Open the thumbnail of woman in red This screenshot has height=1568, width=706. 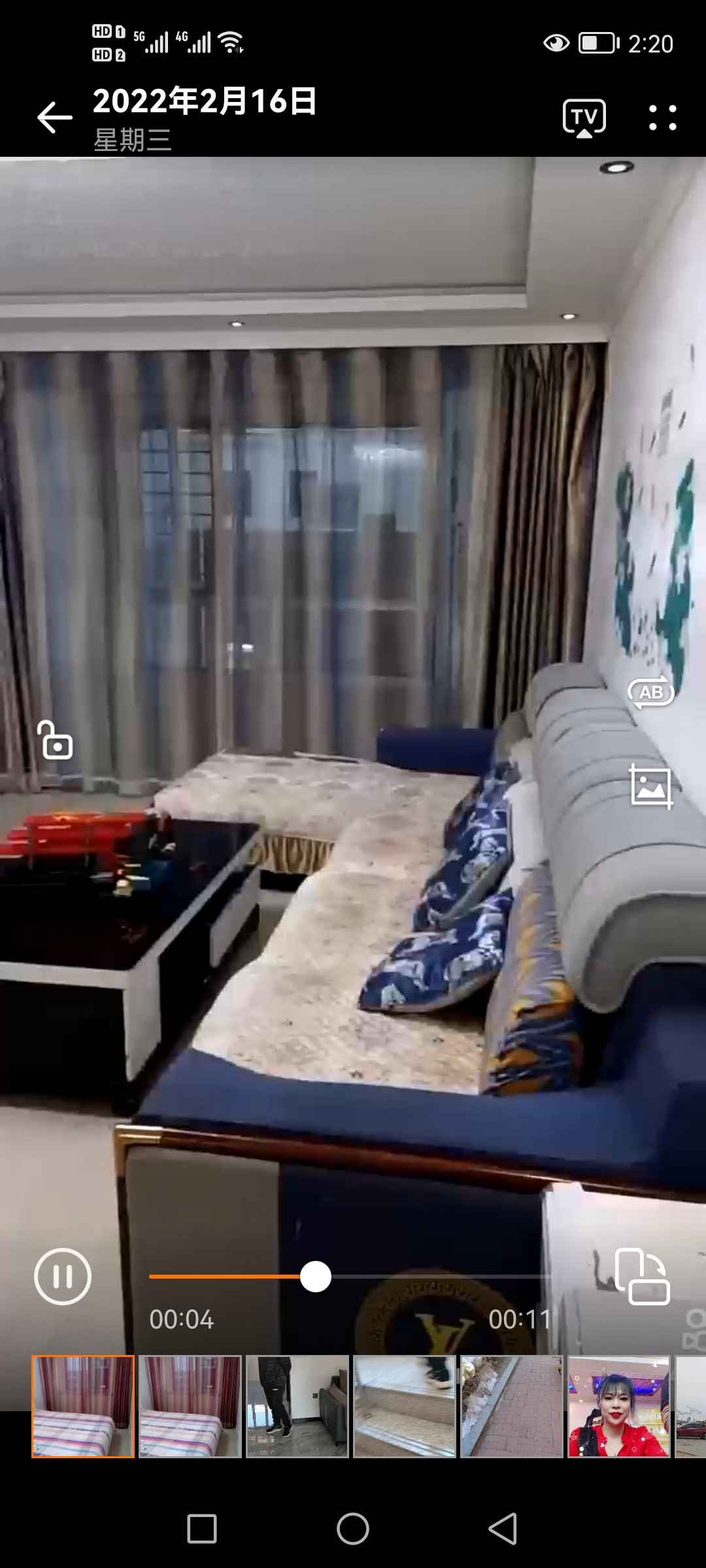pos(619,1406)
